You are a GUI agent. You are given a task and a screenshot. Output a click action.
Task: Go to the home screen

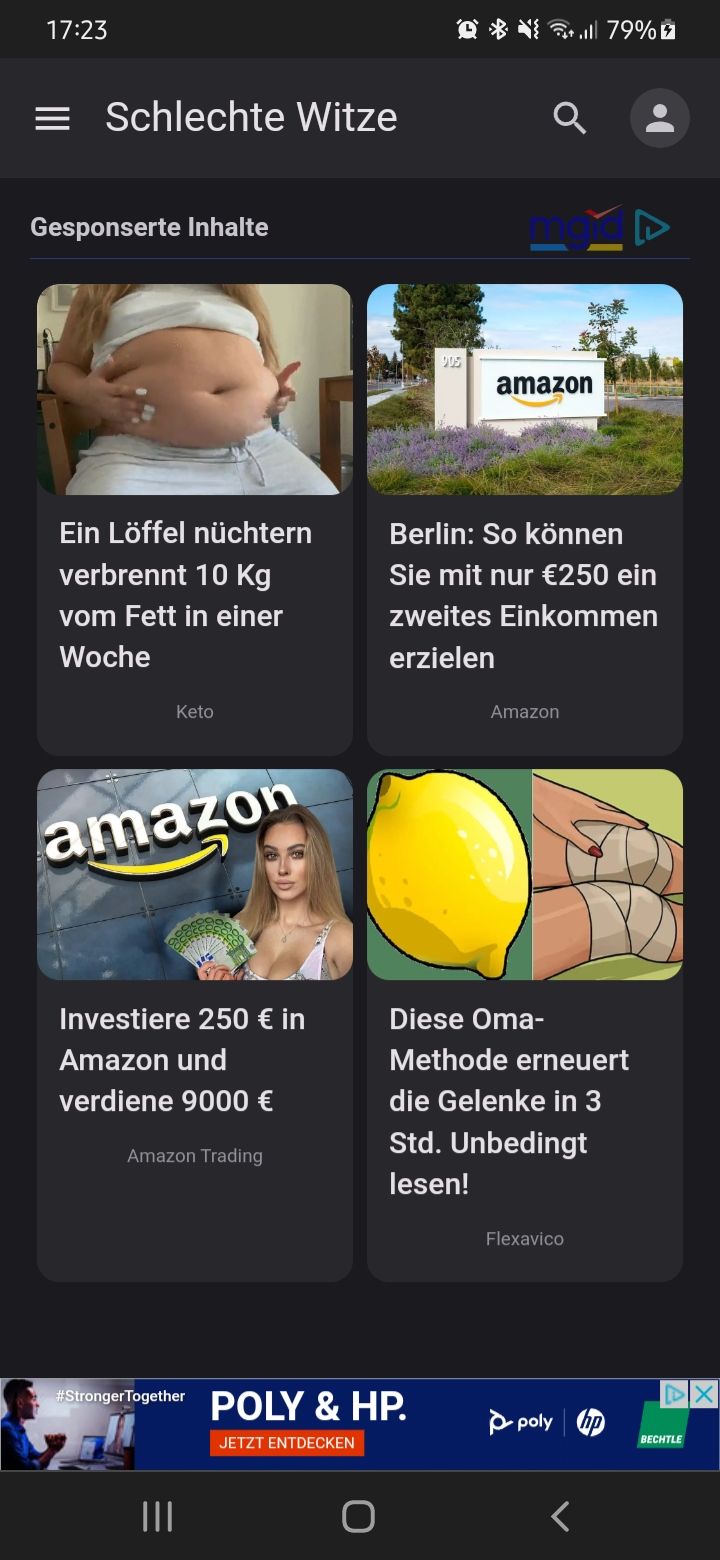[358, 1516]
